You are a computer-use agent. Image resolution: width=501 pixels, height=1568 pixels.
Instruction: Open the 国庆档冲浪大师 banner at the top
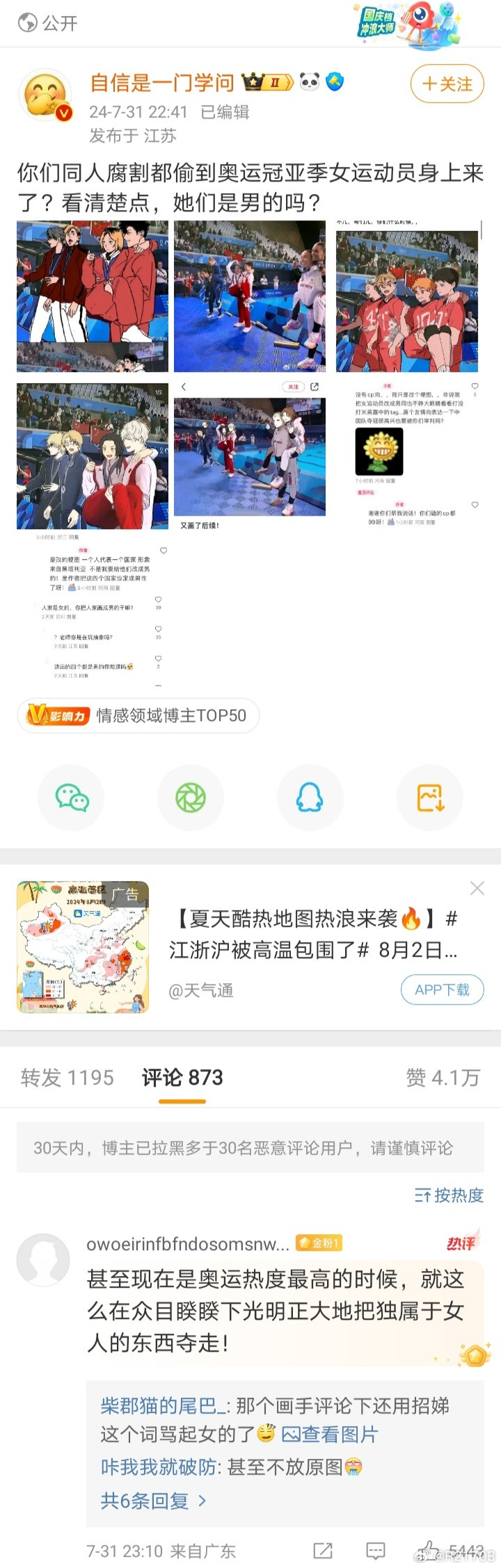(407, 24)
